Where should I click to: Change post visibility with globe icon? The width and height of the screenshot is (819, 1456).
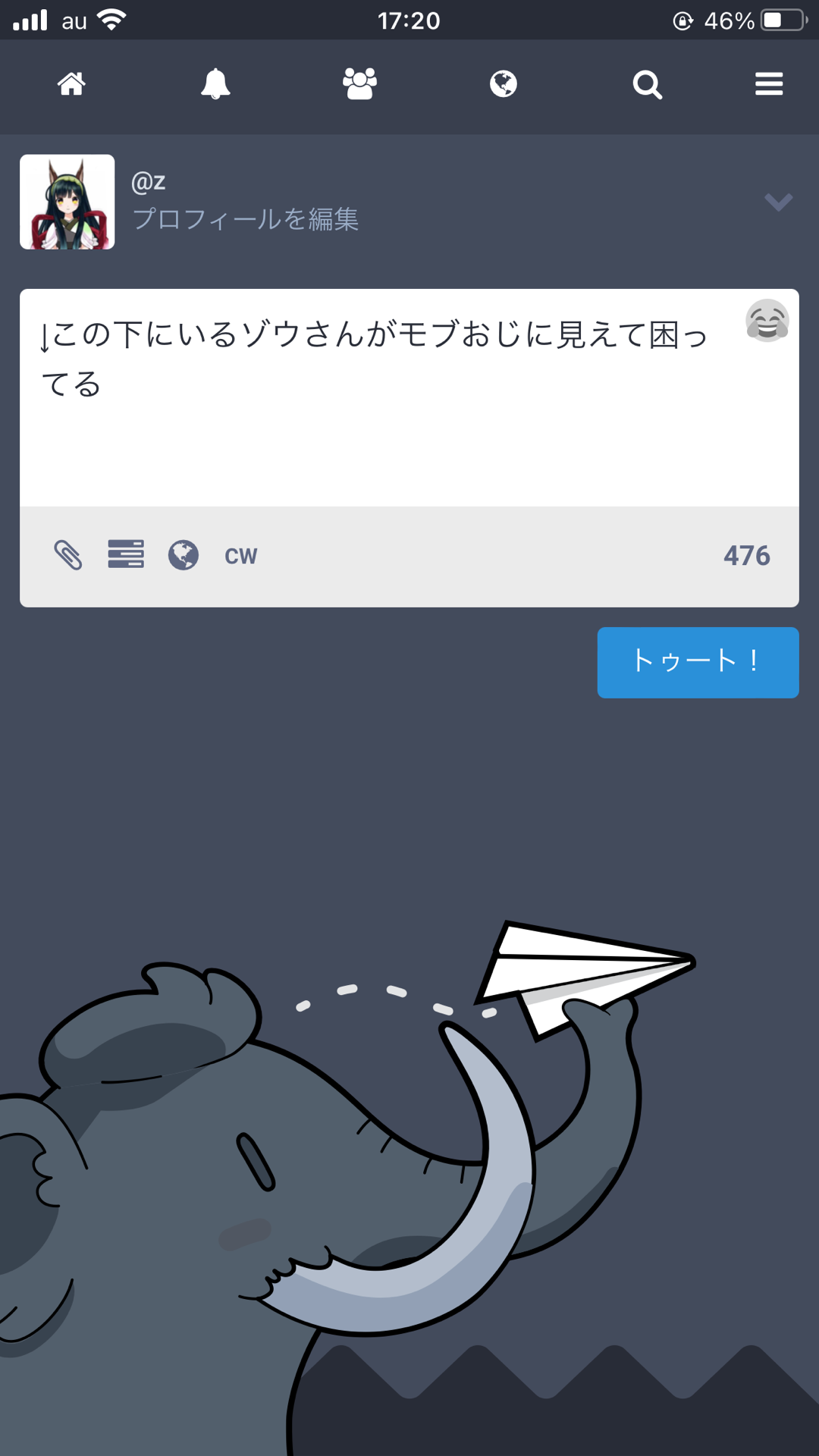[184, 555]
